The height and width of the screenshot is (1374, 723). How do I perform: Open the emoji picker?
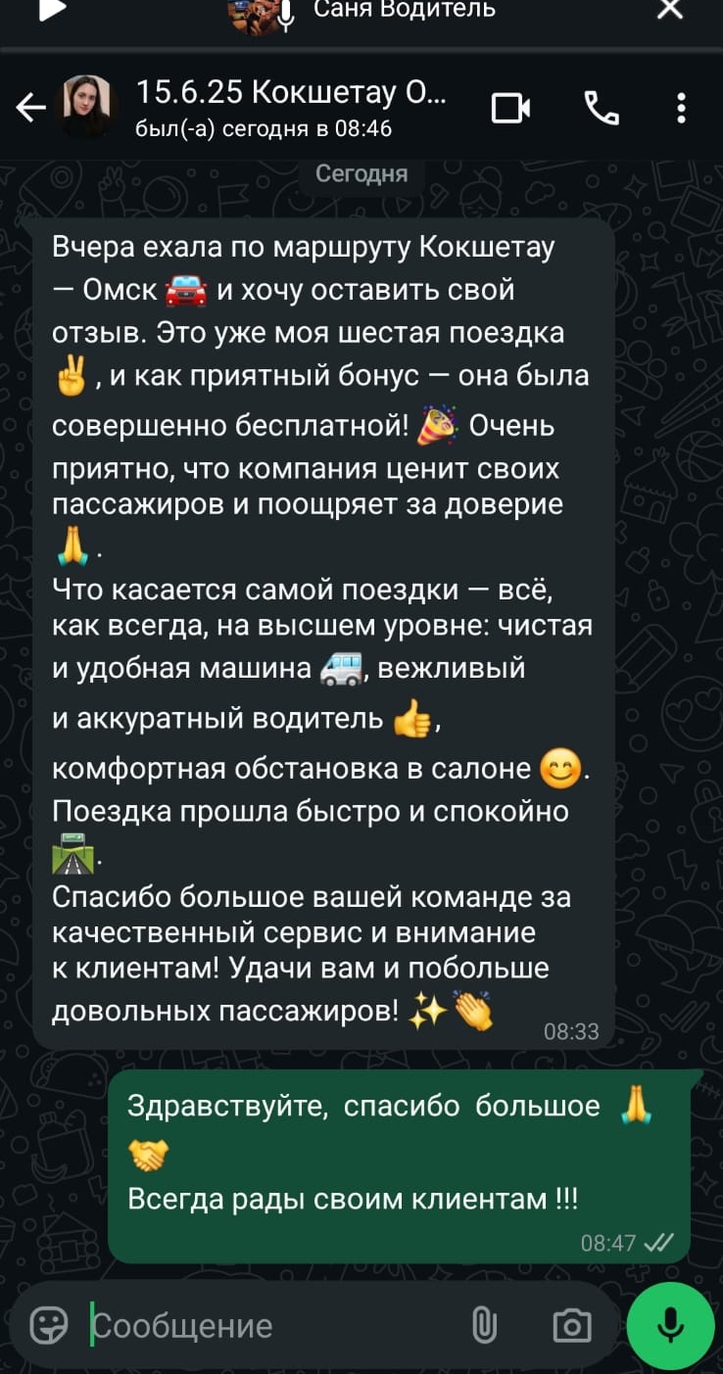point(49,1325)
